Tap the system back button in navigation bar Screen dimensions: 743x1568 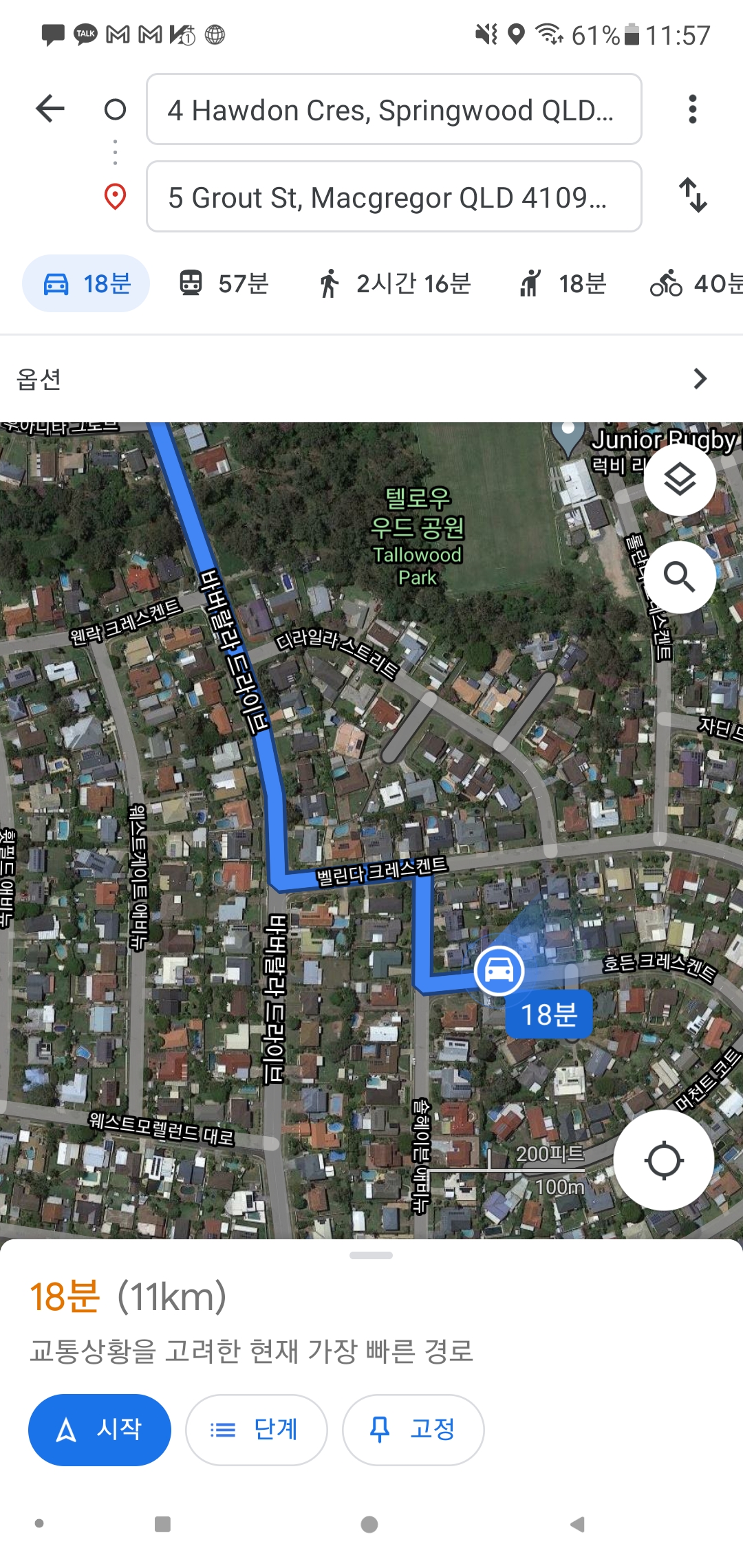[578, 1525]
